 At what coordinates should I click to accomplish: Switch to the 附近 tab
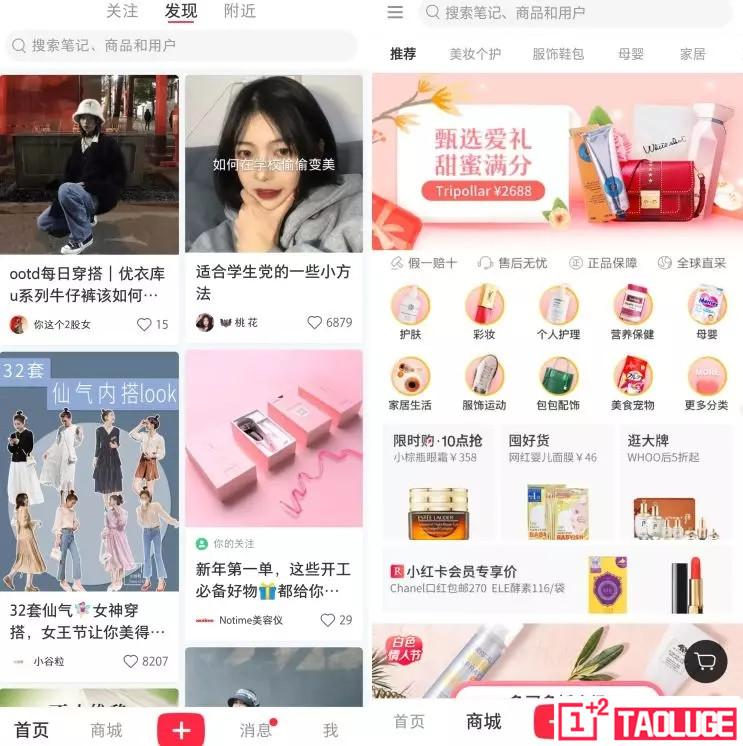coord(239,11)
